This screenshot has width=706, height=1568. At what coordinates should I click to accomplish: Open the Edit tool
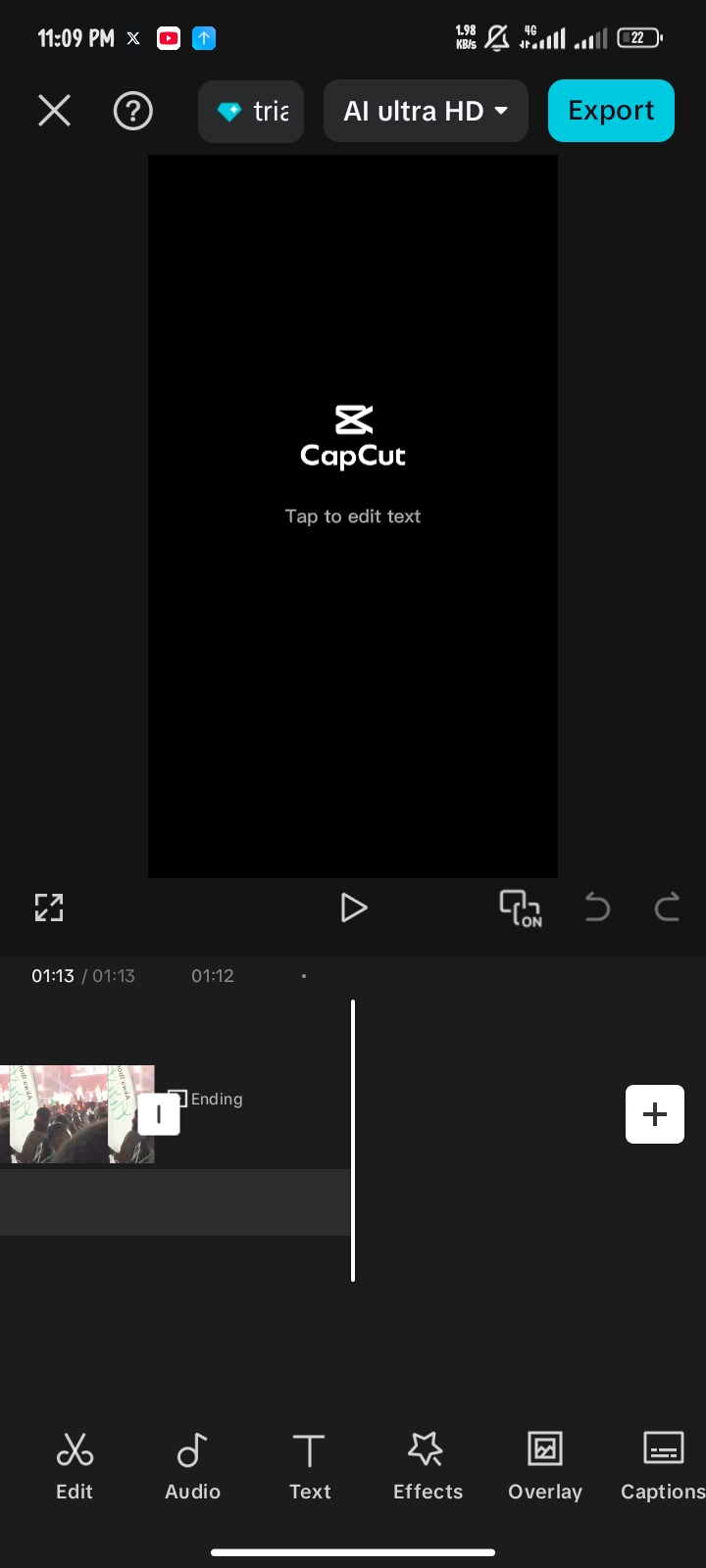pos(75,1466)
